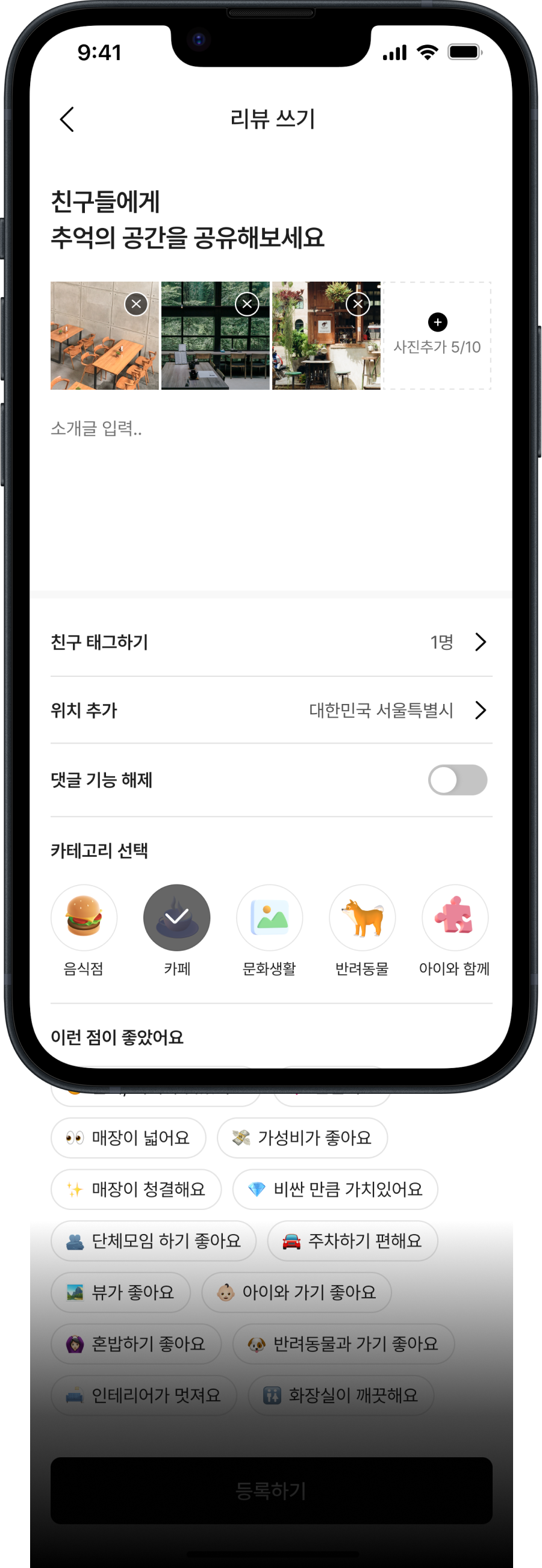The image size is (542, 1568).
Task: Deselect the checked cafe category
Action: click(176, 918)
